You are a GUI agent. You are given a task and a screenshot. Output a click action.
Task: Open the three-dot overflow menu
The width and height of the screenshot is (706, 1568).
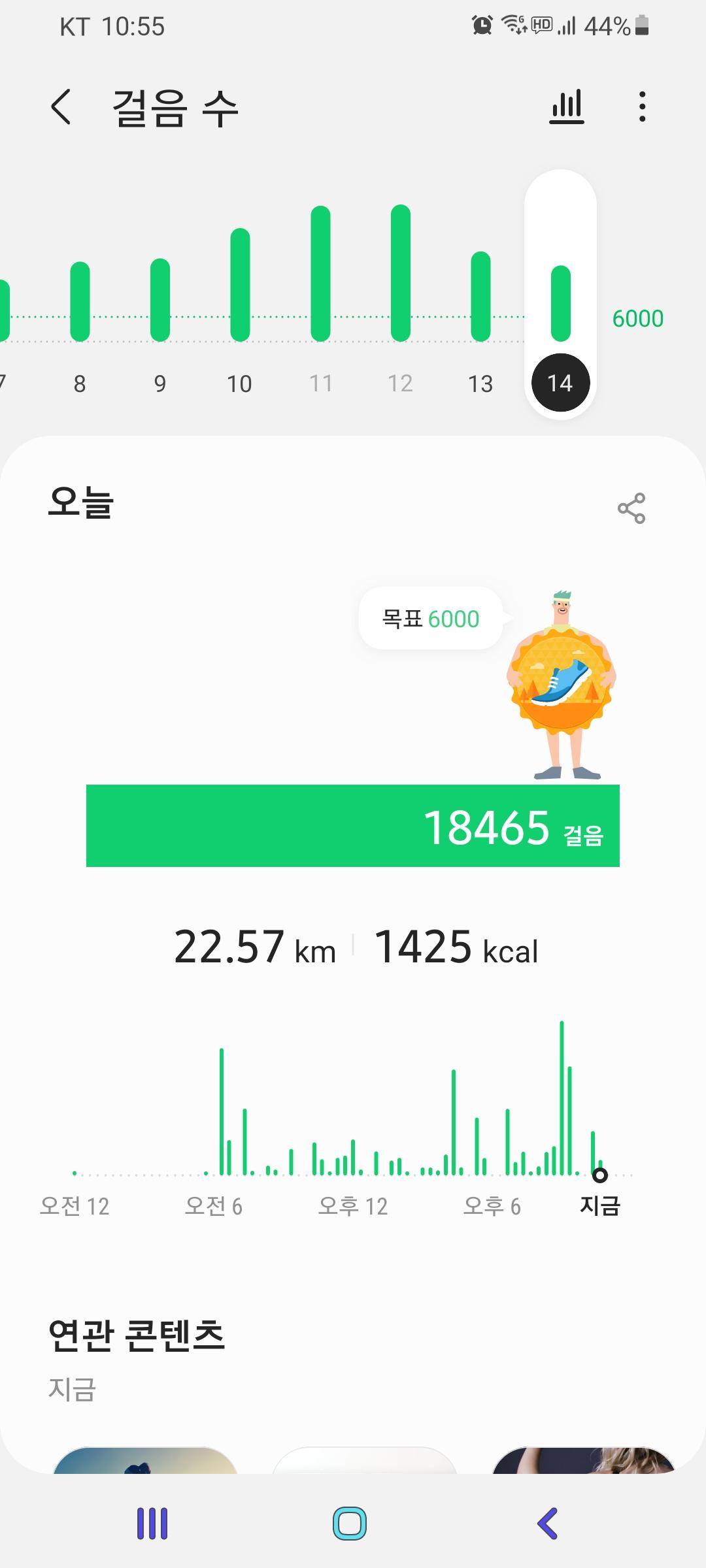(643, 106)
